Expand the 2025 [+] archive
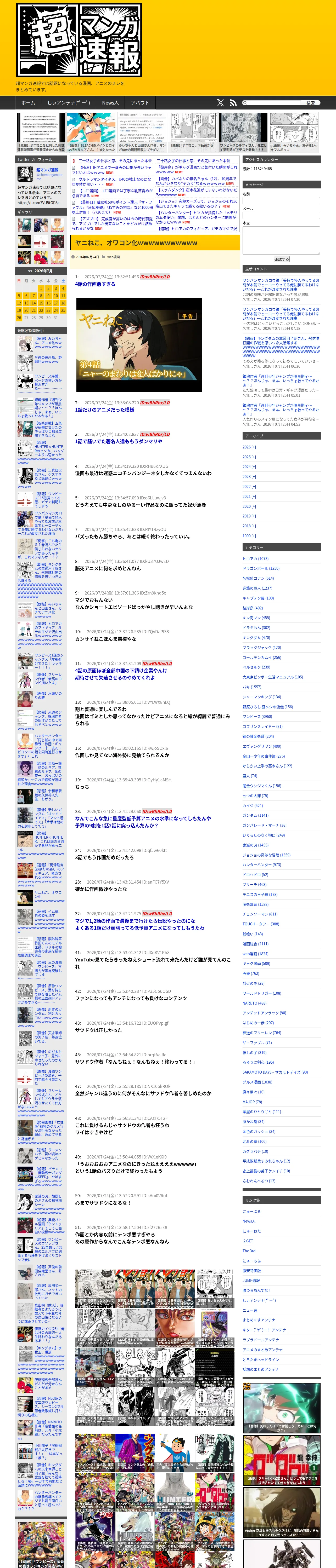Screen dimensions: 336x1568 pos(249,457)
